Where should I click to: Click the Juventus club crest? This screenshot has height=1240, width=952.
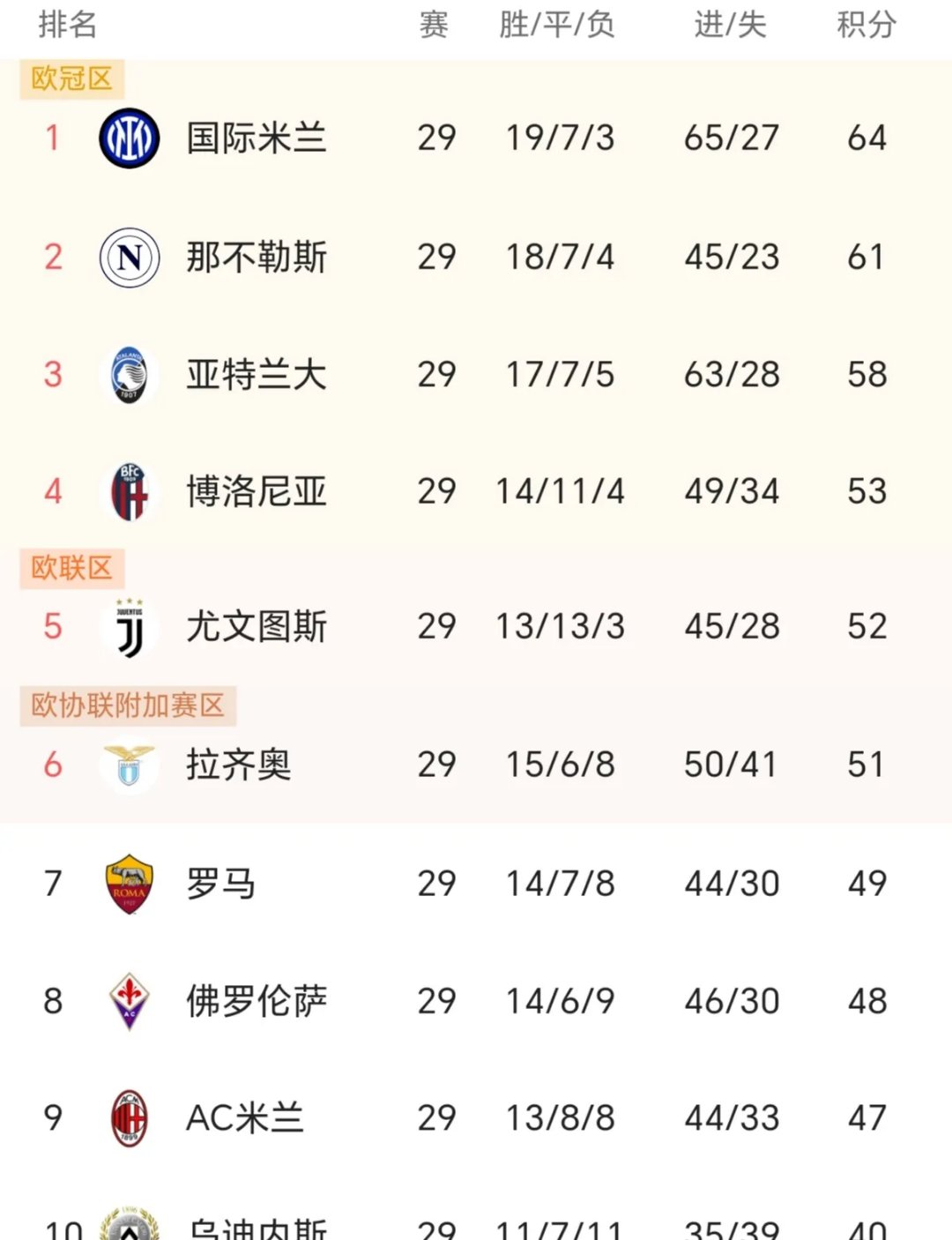point(130,626)
